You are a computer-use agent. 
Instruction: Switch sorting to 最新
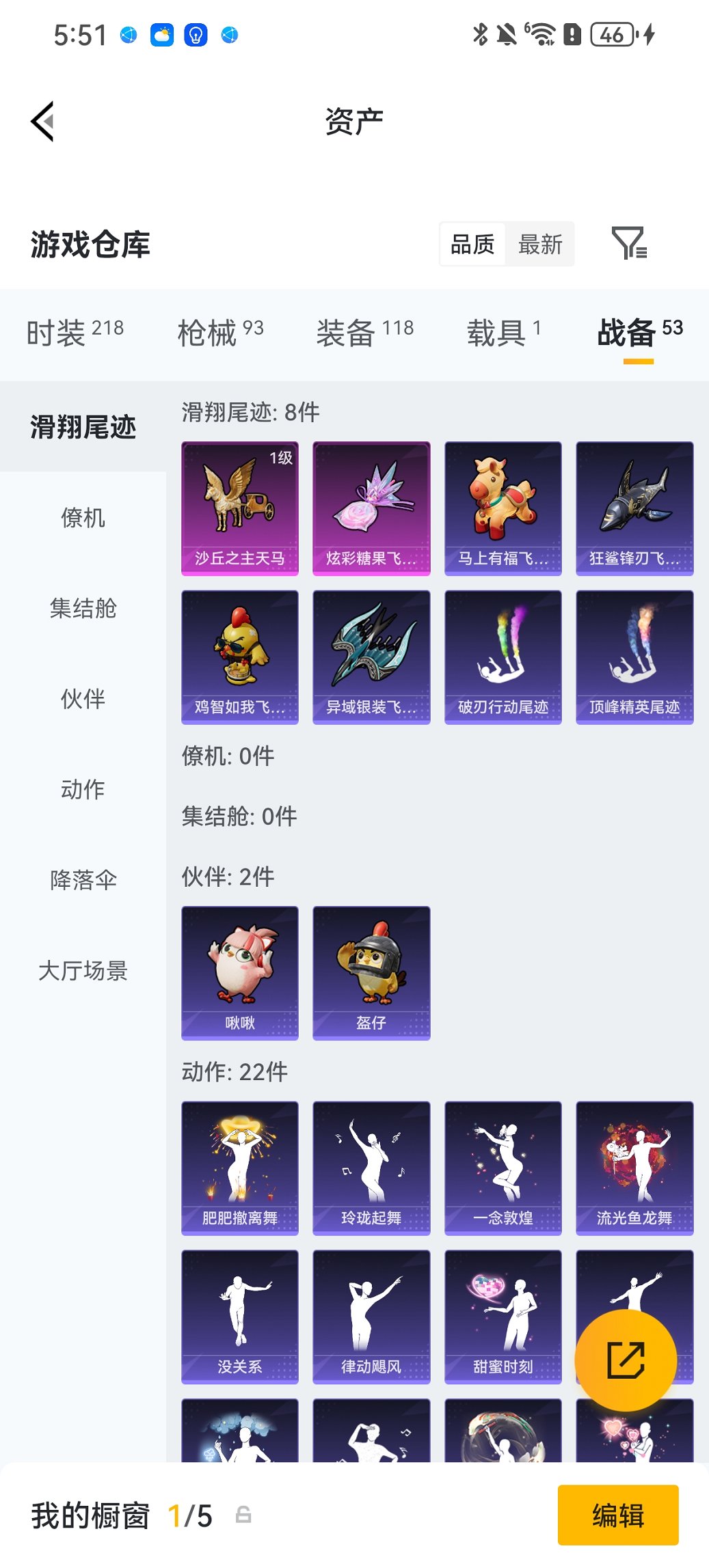(x=540, y=244)
